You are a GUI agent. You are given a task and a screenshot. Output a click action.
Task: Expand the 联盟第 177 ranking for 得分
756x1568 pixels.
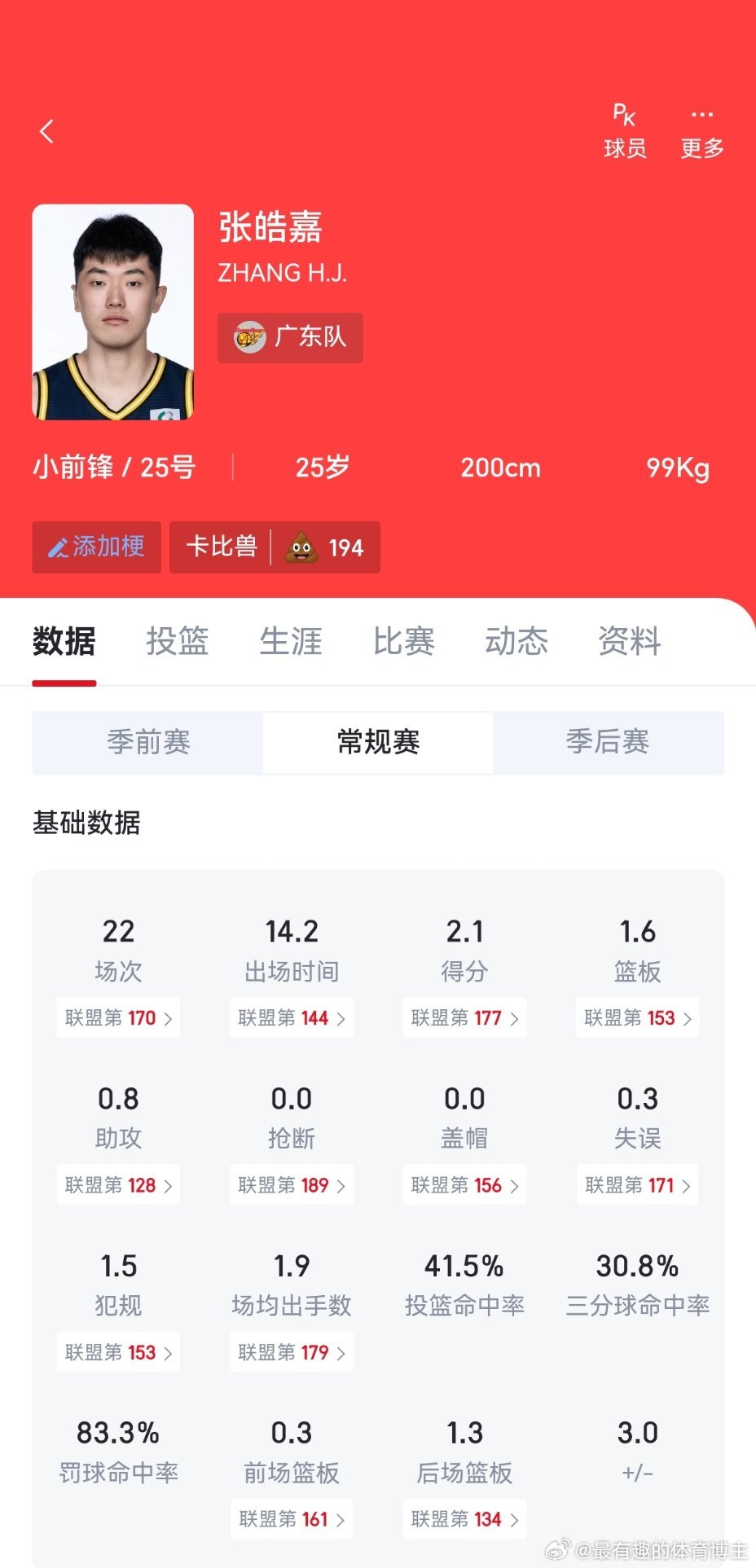464,1017
